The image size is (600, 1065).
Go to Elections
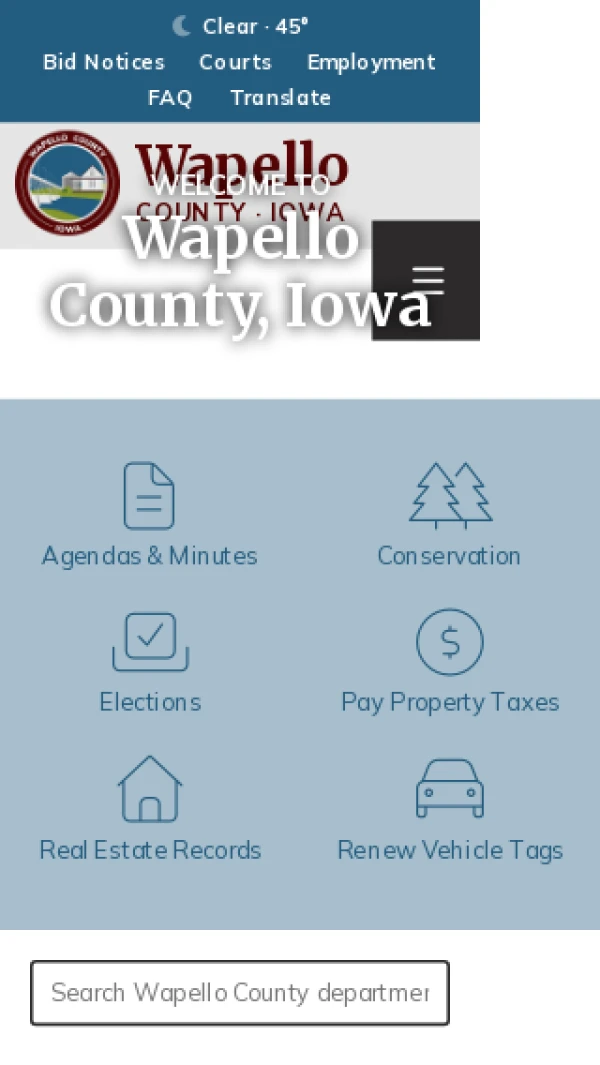[150, 662]
